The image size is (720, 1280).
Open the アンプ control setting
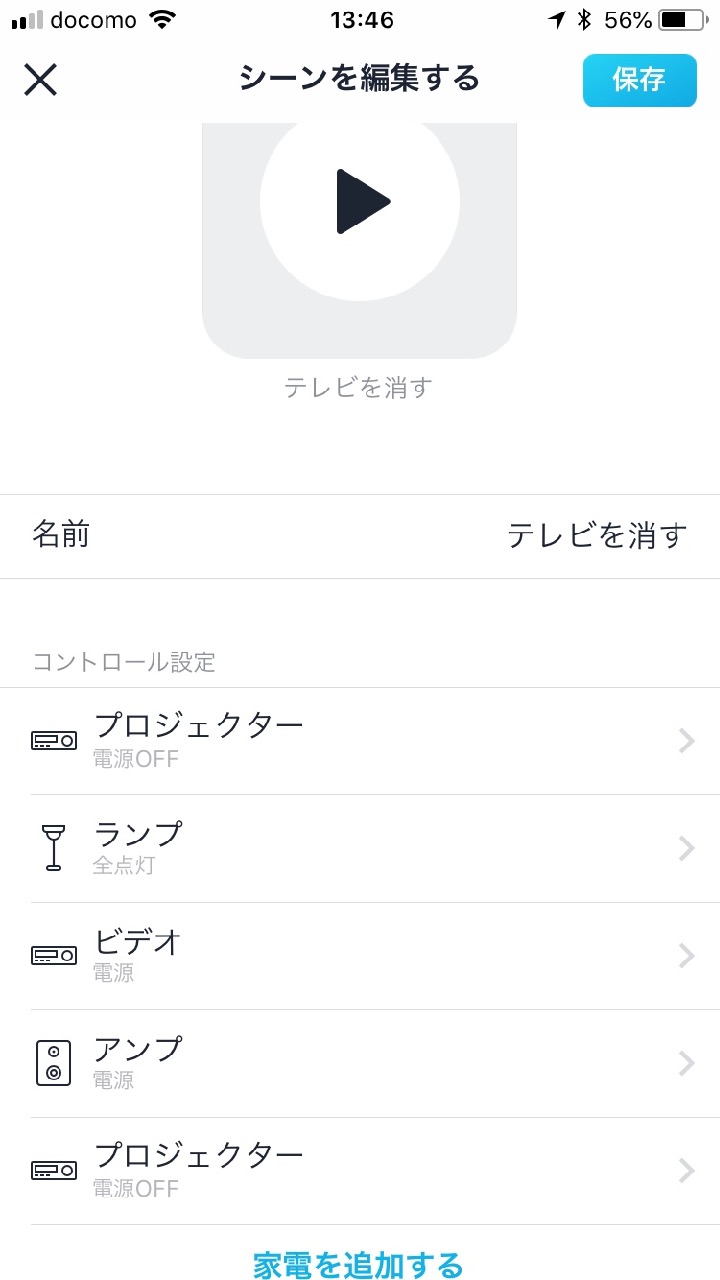click(x=360, y=1063)
